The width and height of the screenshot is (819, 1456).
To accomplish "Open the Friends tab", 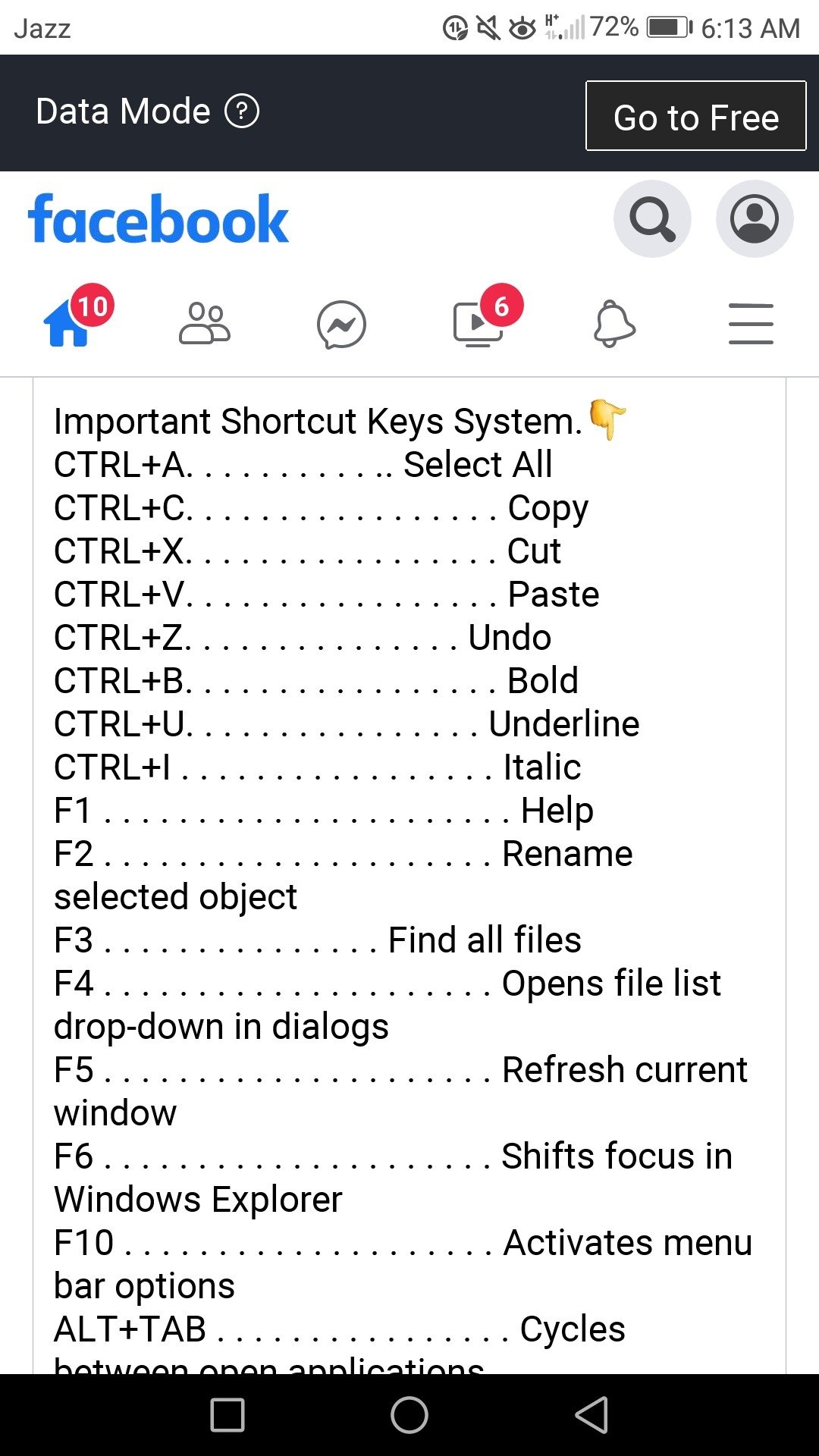I will (x=204, y=325).
